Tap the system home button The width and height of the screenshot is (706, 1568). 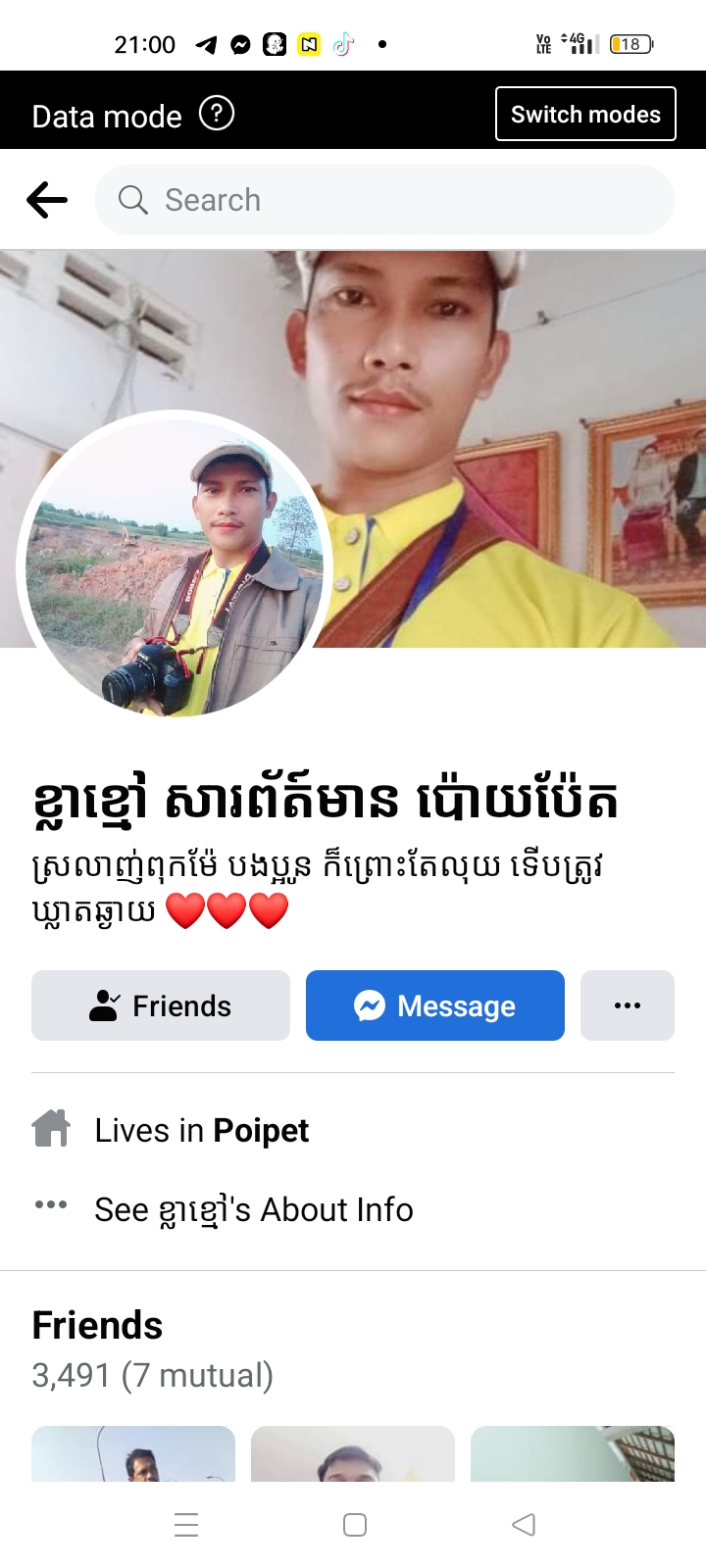point(355,1525)
